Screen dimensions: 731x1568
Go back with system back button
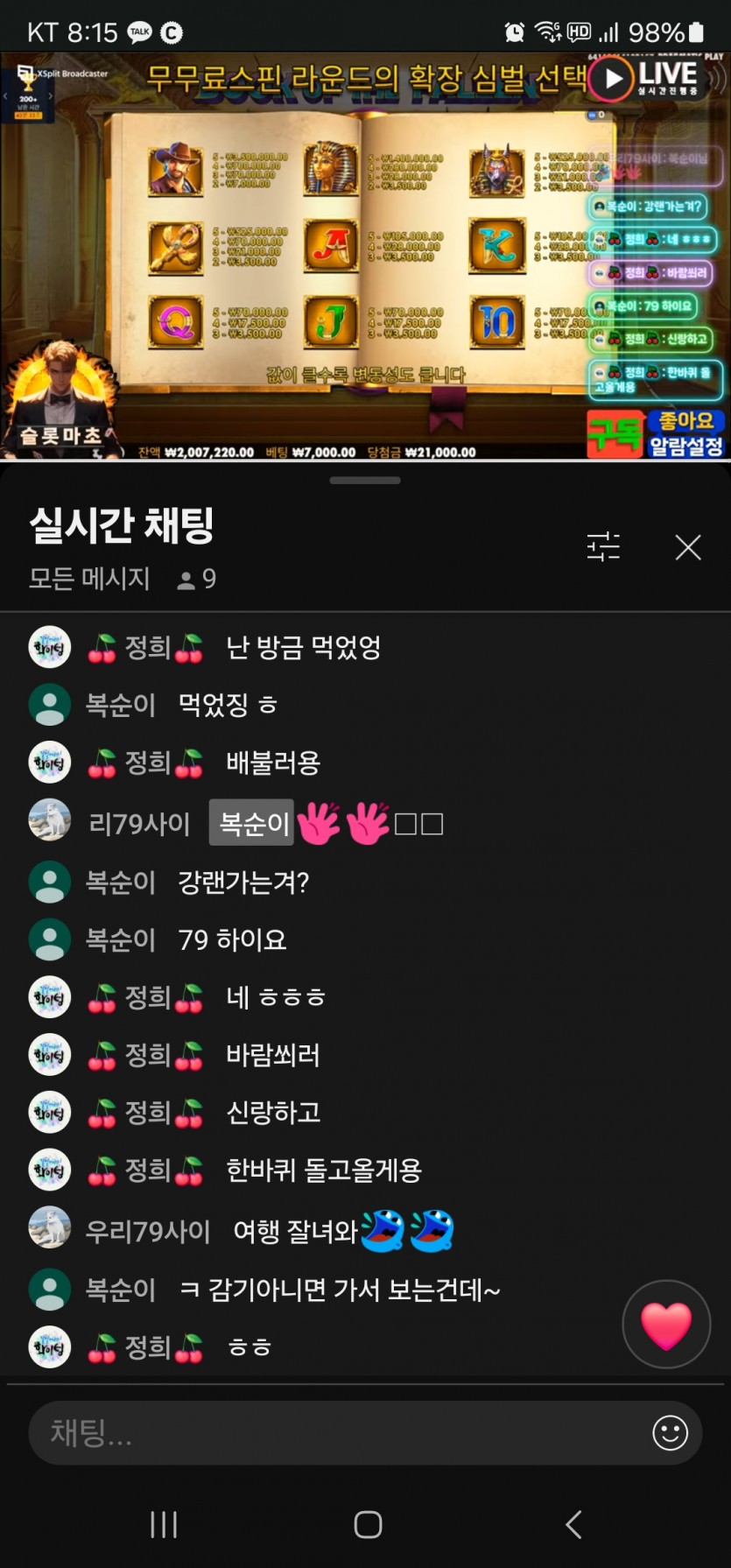pyautogui.click(x=573, y=1524)
